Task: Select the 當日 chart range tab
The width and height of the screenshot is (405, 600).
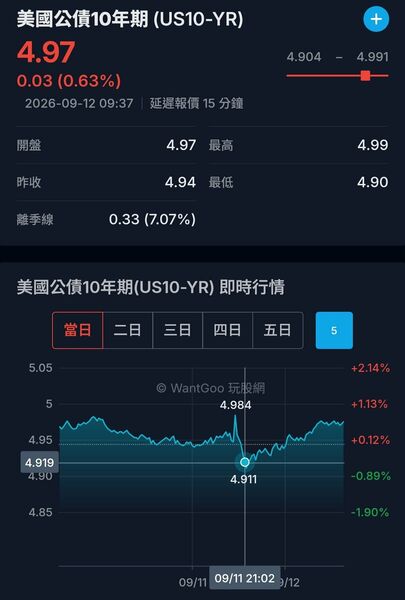Action: (78, 330)
